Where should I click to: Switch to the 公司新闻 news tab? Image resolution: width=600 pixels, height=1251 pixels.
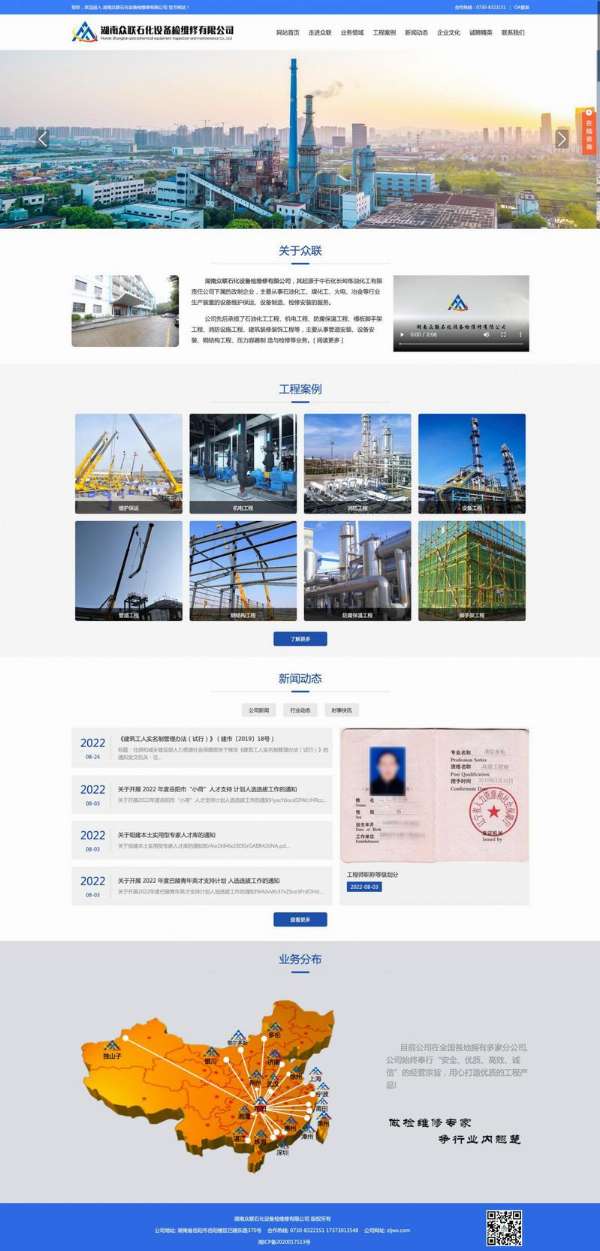pyautogui.click(x=258, y=710)
